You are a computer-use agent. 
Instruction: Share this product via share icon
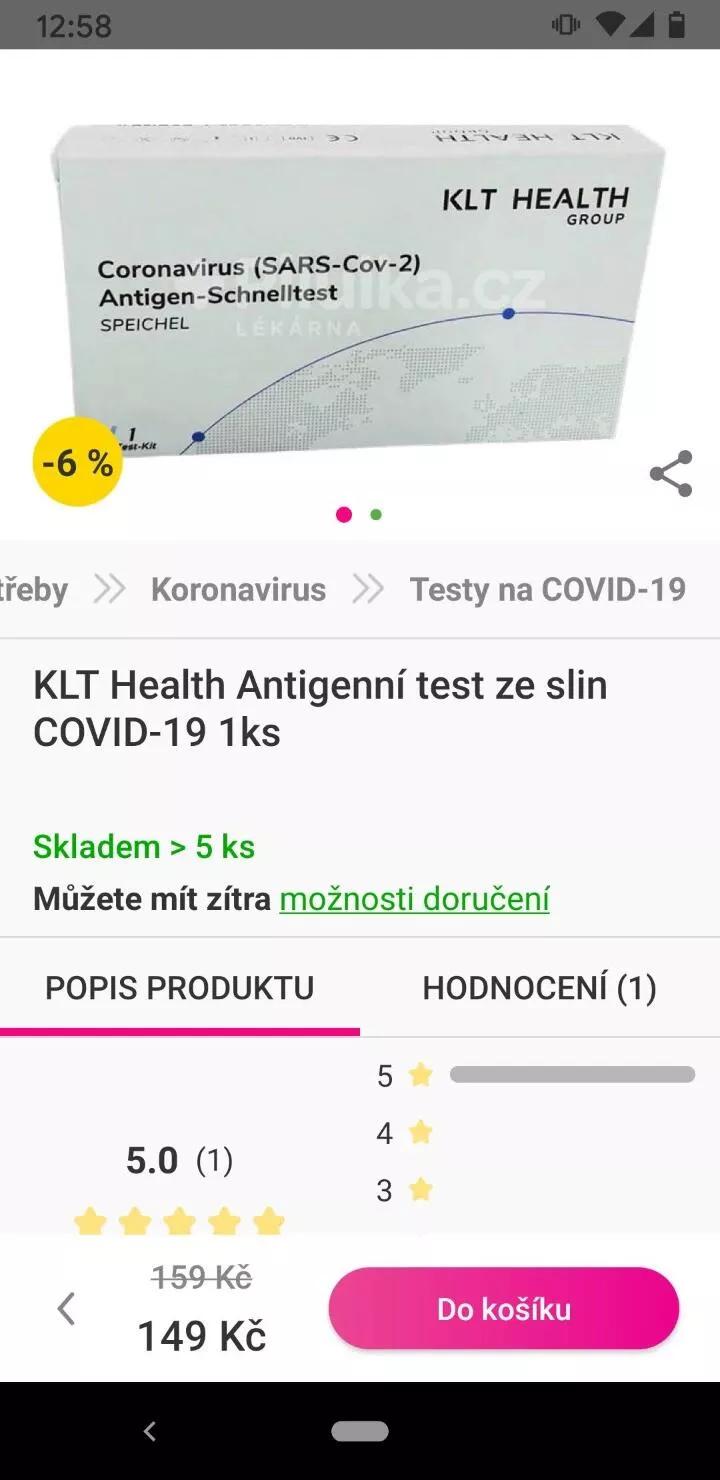click(x=670, y=473)
